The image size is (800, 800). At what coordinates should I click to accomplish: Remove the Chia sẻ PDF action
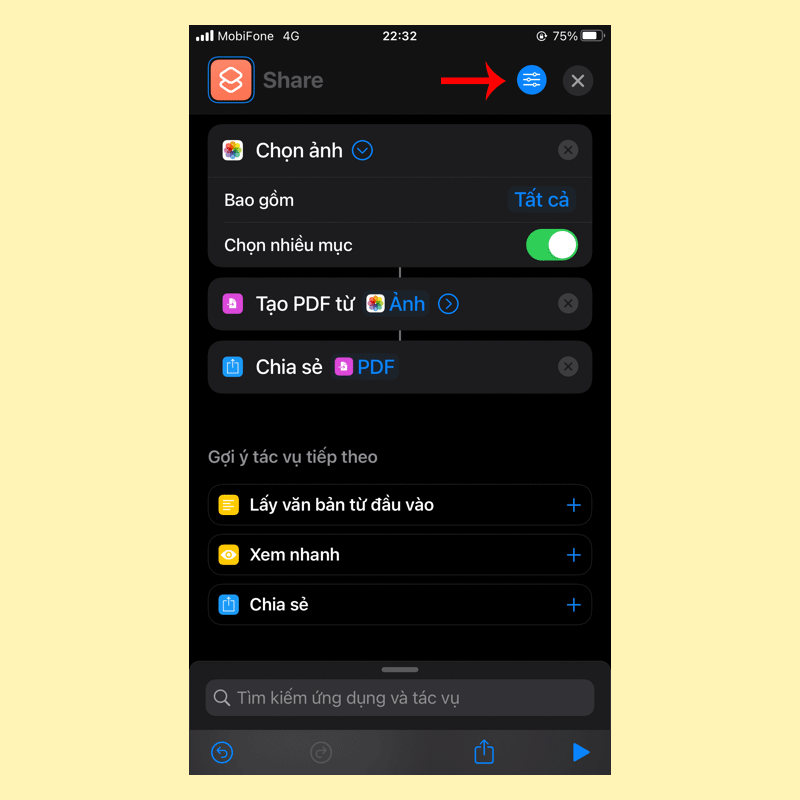[568, 367]
